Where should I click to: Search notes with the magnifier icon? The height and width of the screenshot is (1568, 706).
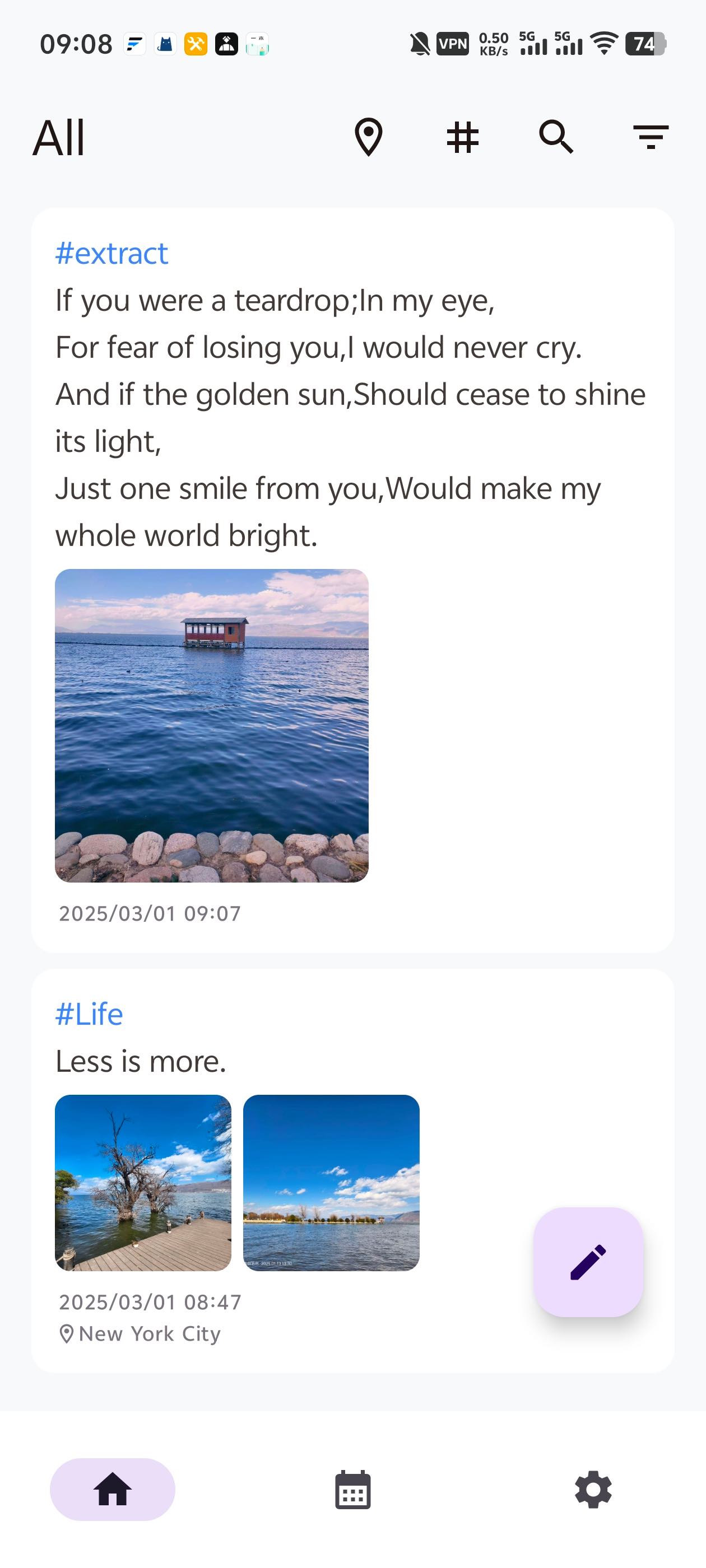point(556,137)
